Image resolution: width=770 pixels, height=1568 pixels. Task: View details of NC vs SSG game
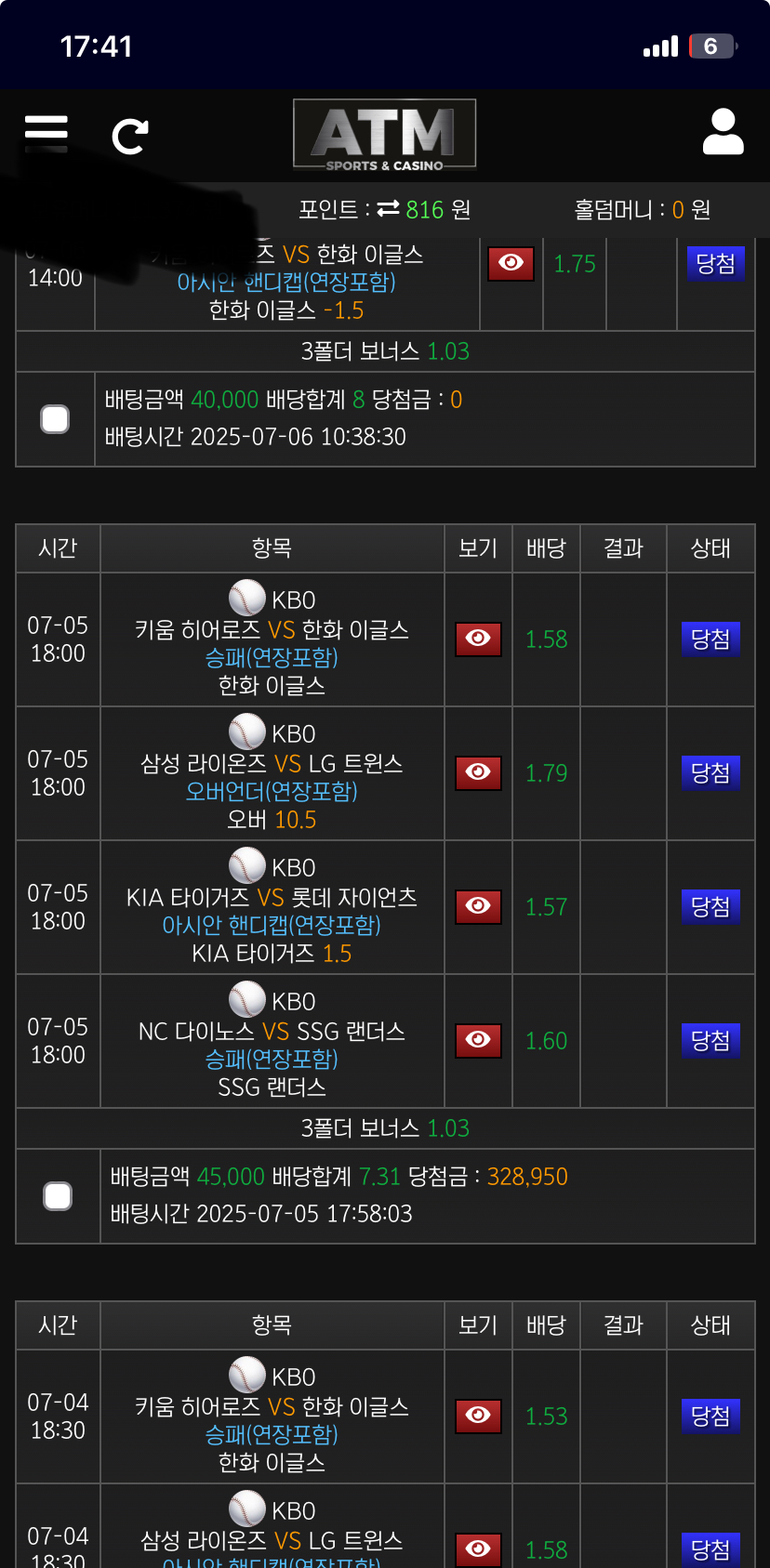[478, 1040]
